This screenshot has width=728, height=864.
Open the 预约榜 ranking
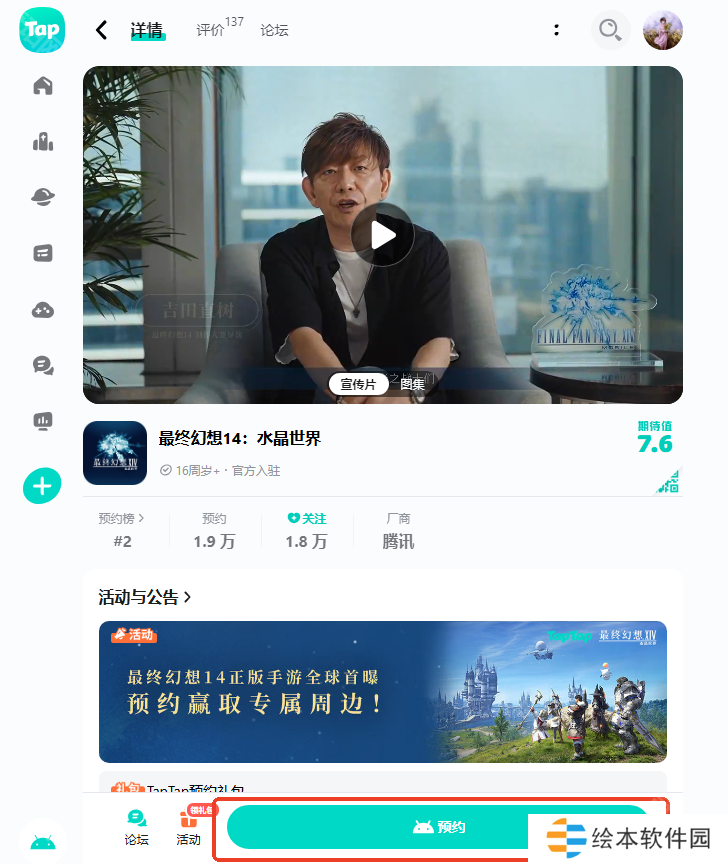coord(122,530)
